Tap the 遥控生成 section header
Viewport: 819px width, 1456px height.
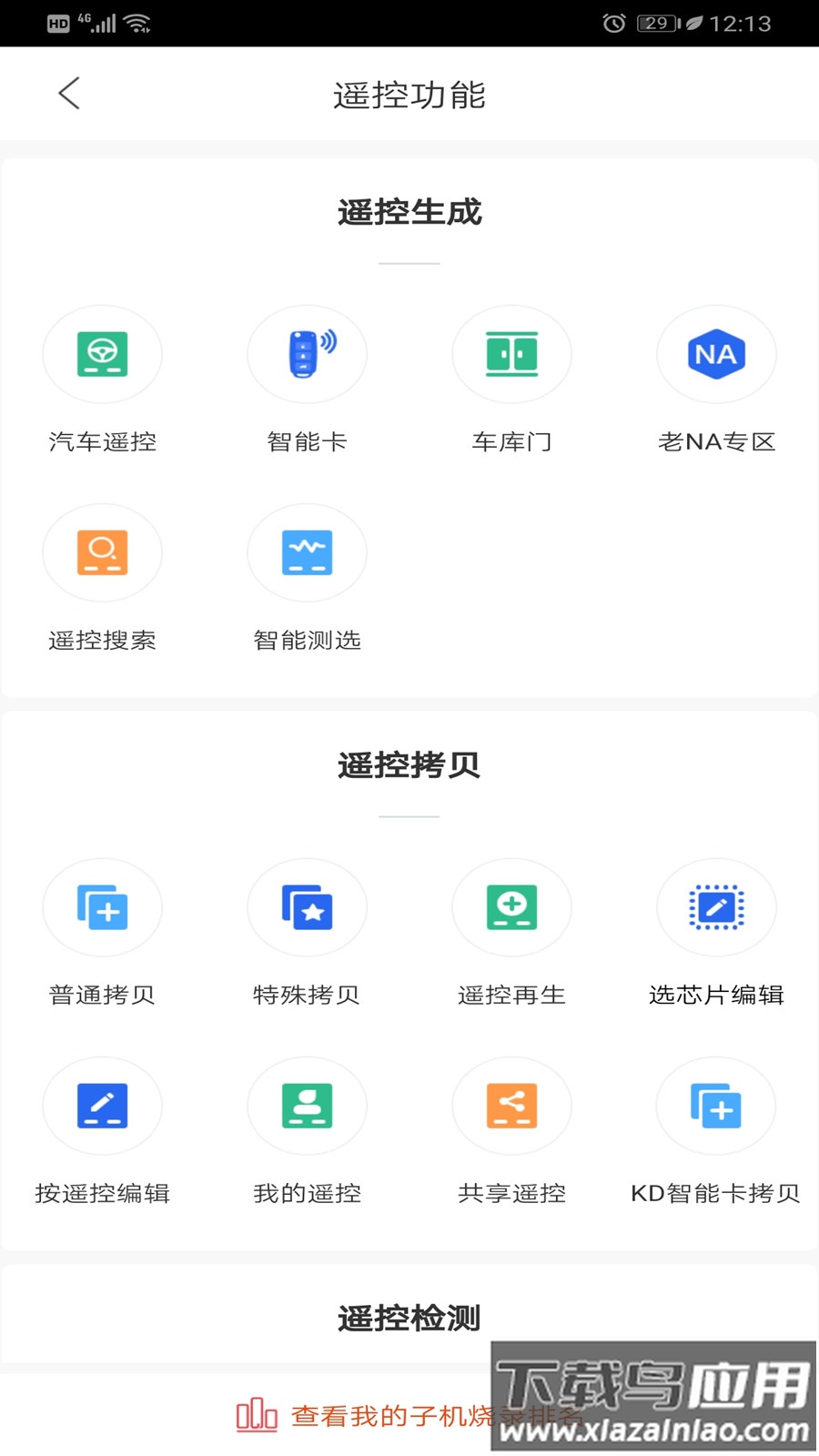(409, 212)
